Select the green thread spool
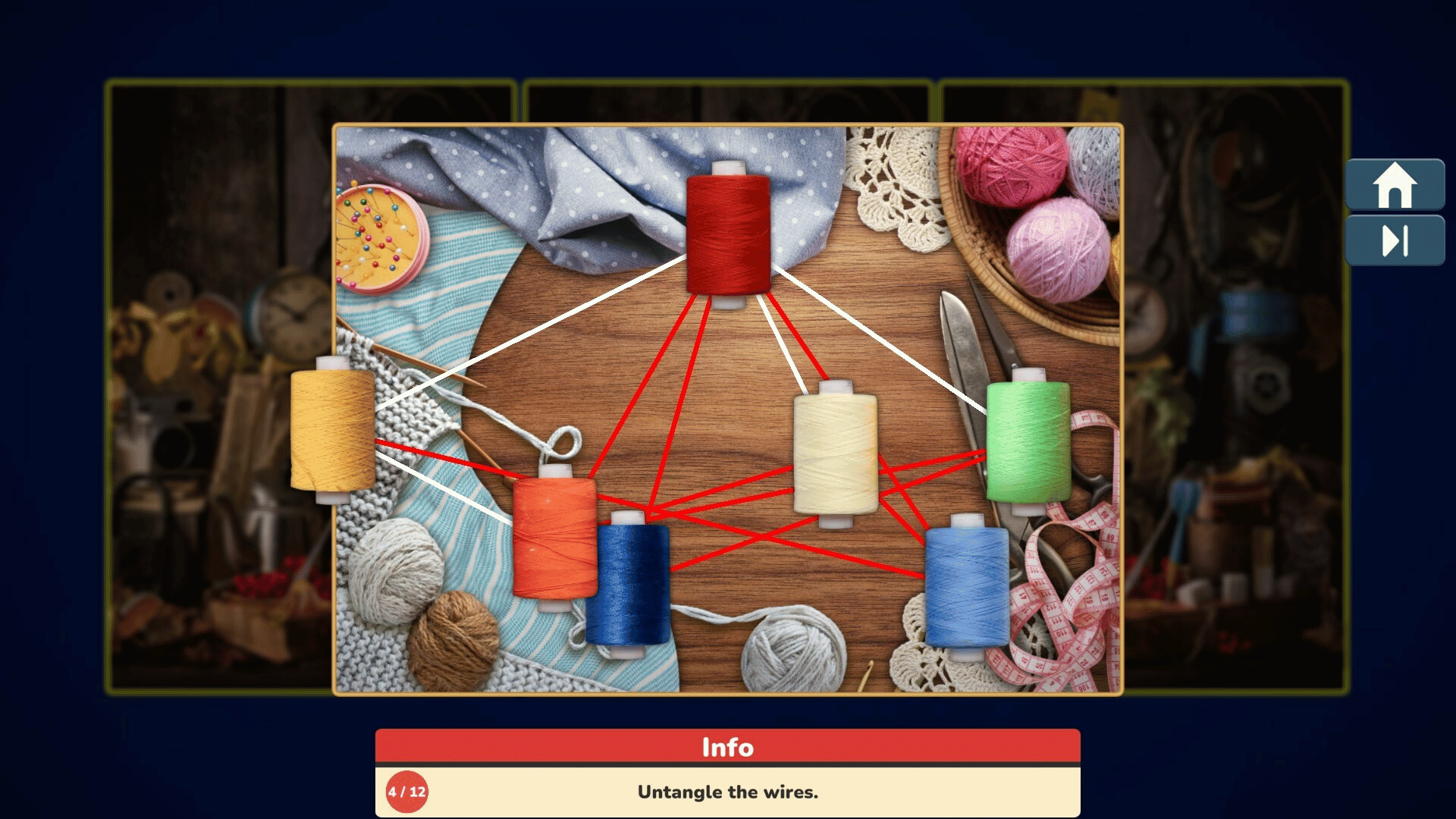The width and height of the screenshot is (1456, 819). (x=1028, y=442)
